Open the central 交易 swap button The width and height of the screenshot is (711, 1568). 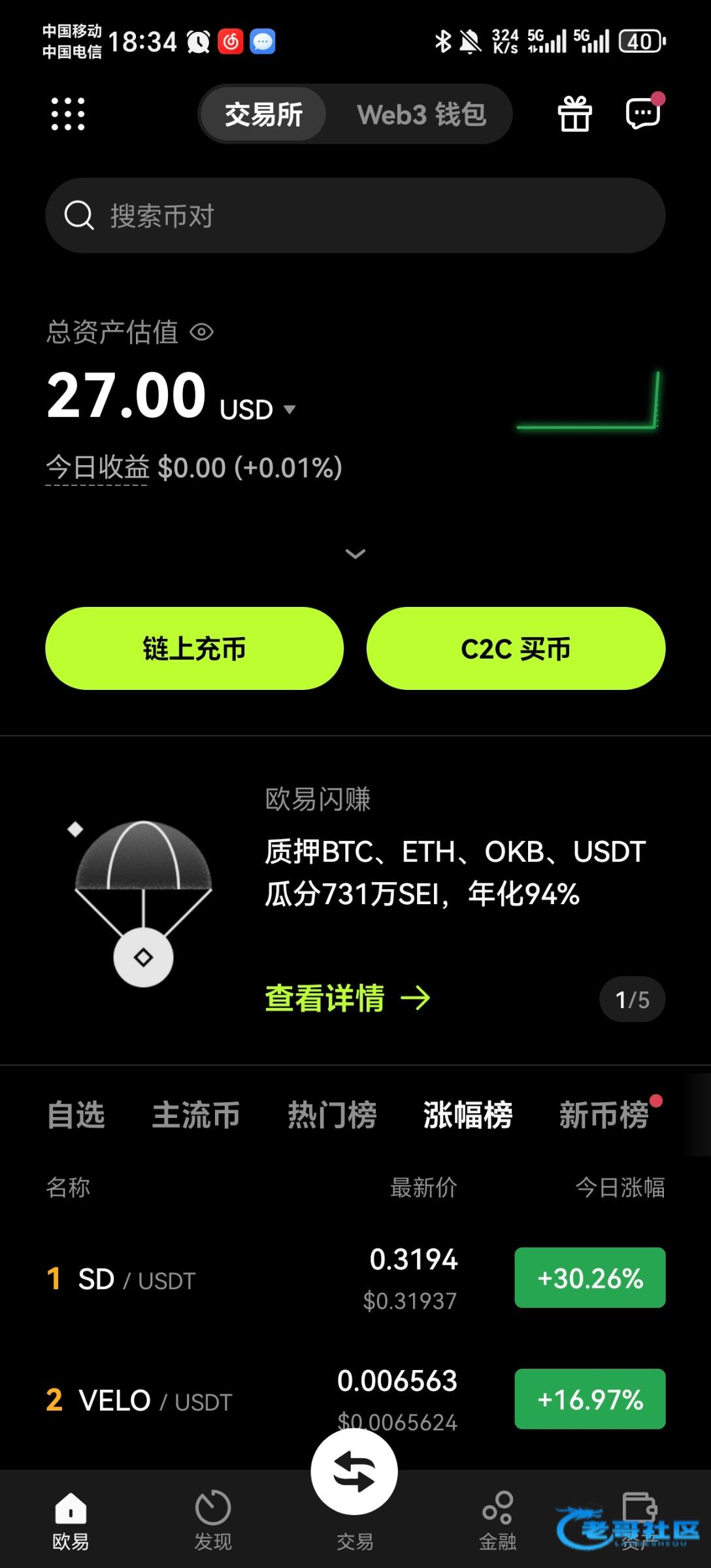pyautogui.click(x=354, y=1474)
